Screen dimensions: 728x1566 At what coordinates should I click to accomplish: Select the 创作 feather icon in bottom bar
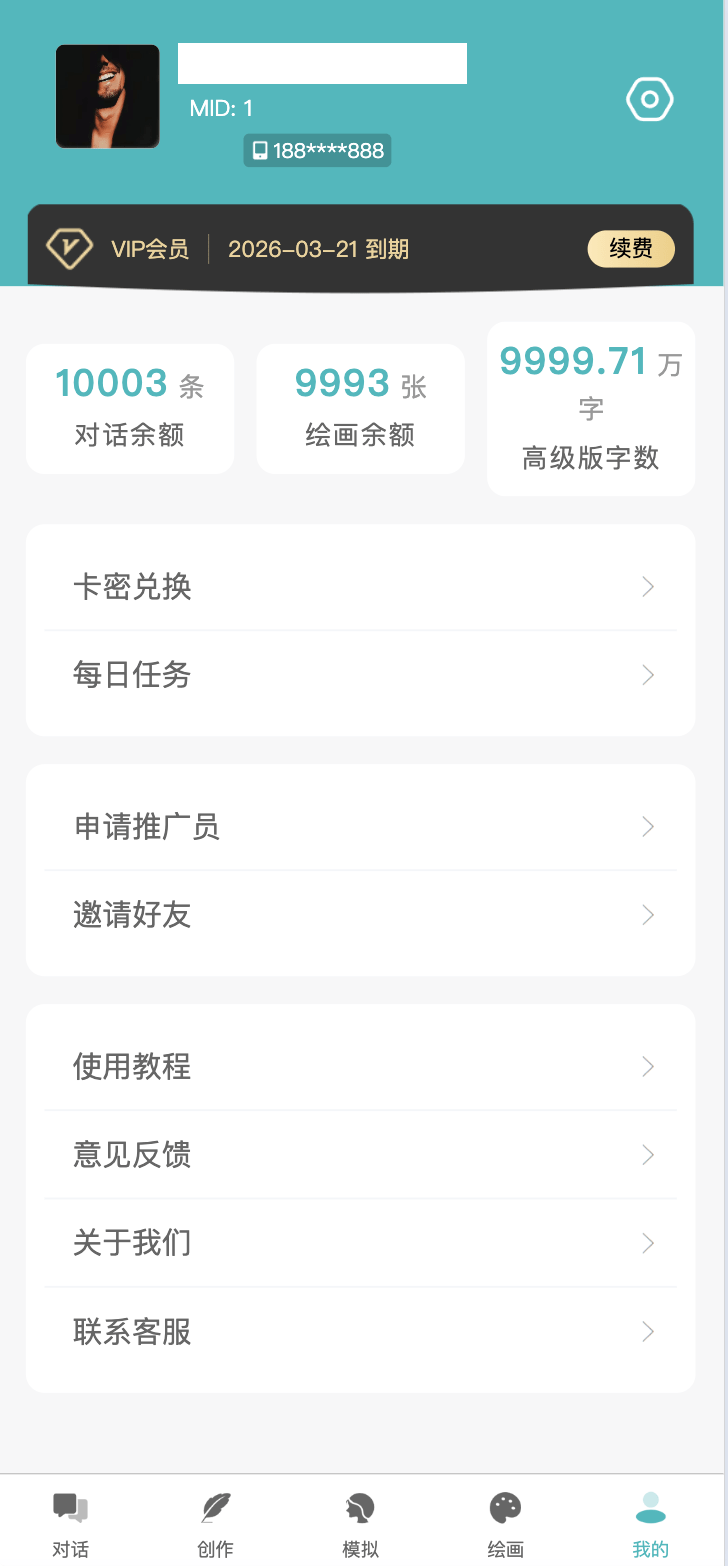tap(214, 1503)
